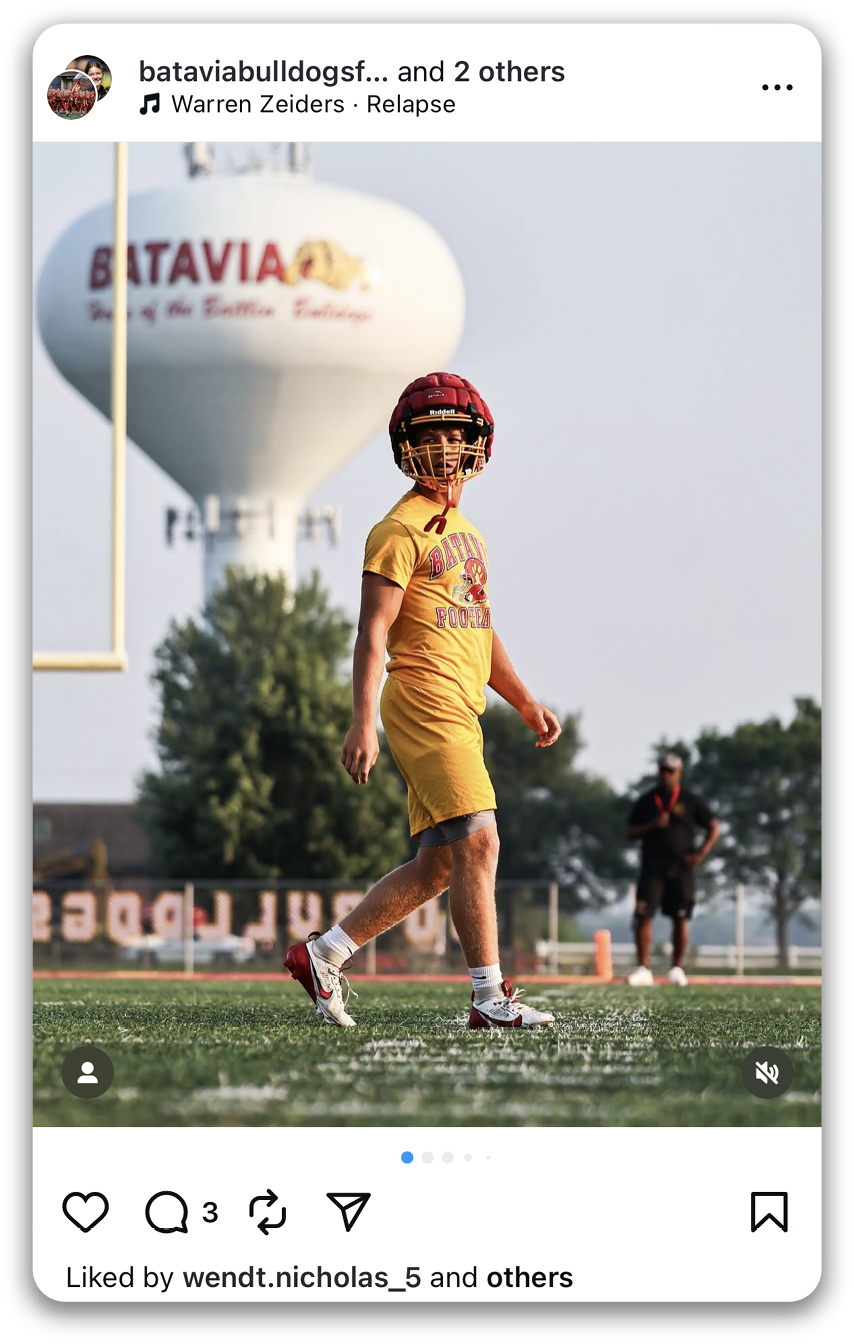Open the bataviabulldogsf... account name
Screen dimensions: 854x1343
[267, 72]
